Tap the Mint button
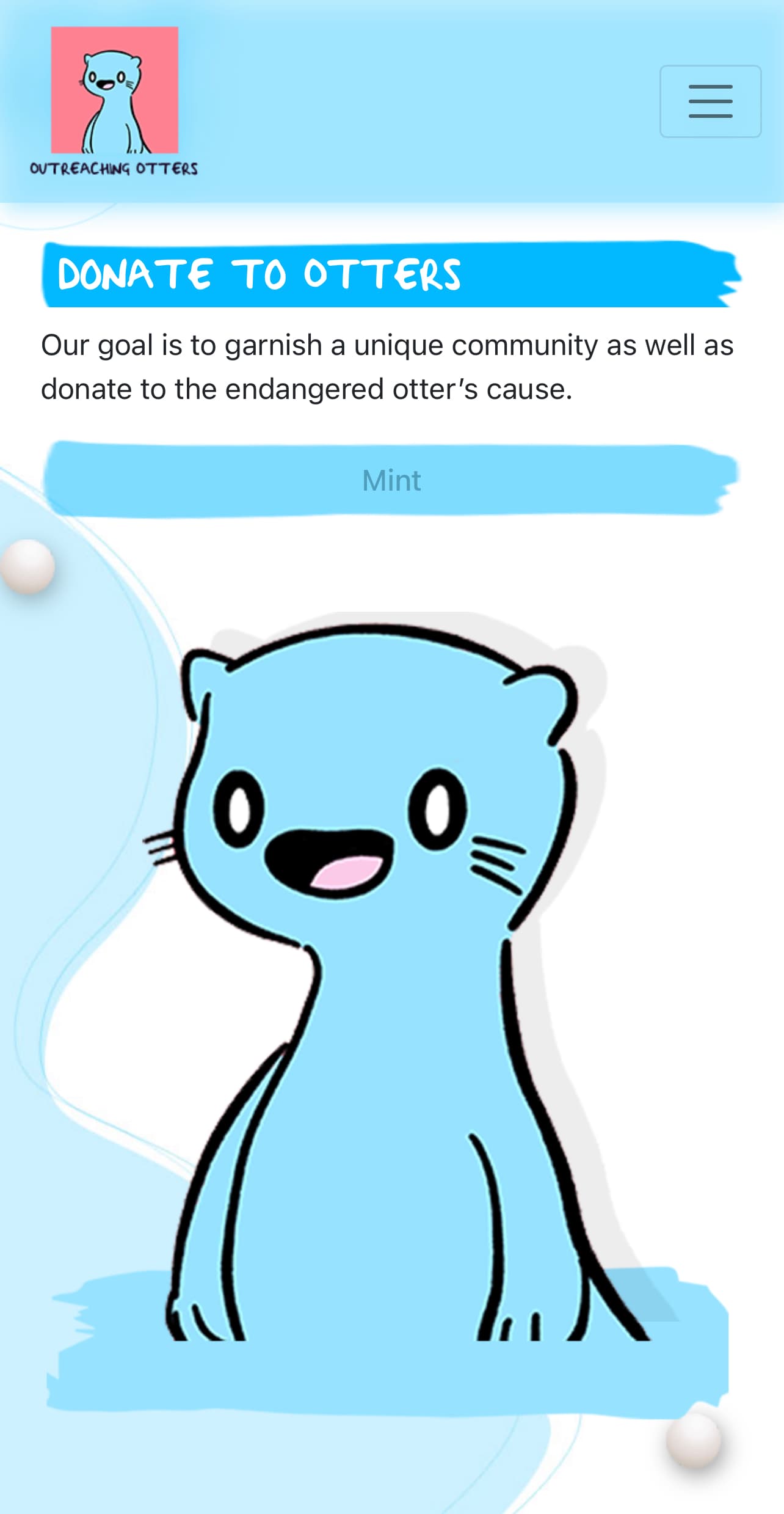The width and height of the screenshot is (784, 1514). pyautogui.click(x=391, y=480)
